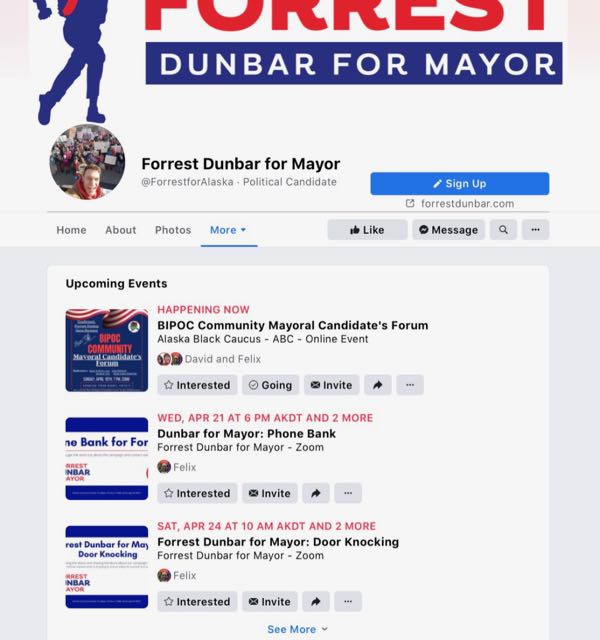
Task: Tap the Sign Up button
Action: [459, 183]
